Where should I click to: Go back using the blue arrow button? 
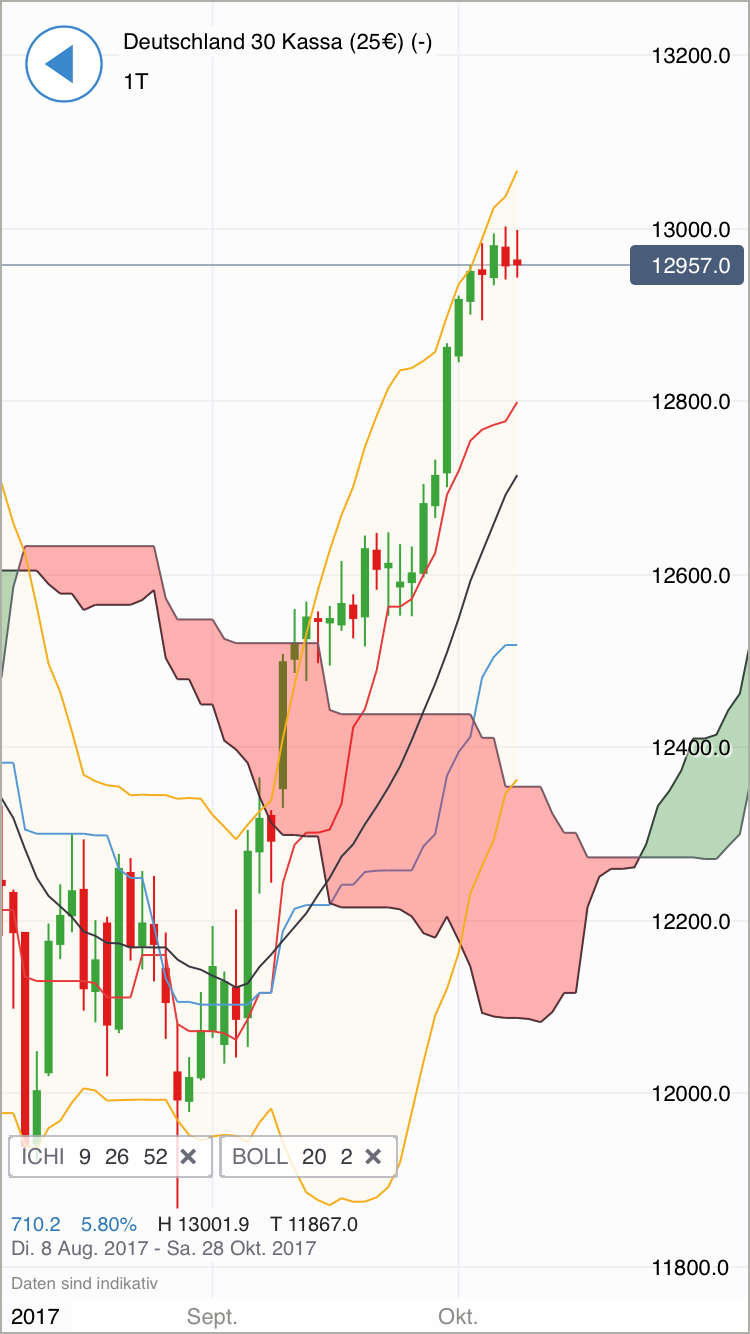click(64, 63)
